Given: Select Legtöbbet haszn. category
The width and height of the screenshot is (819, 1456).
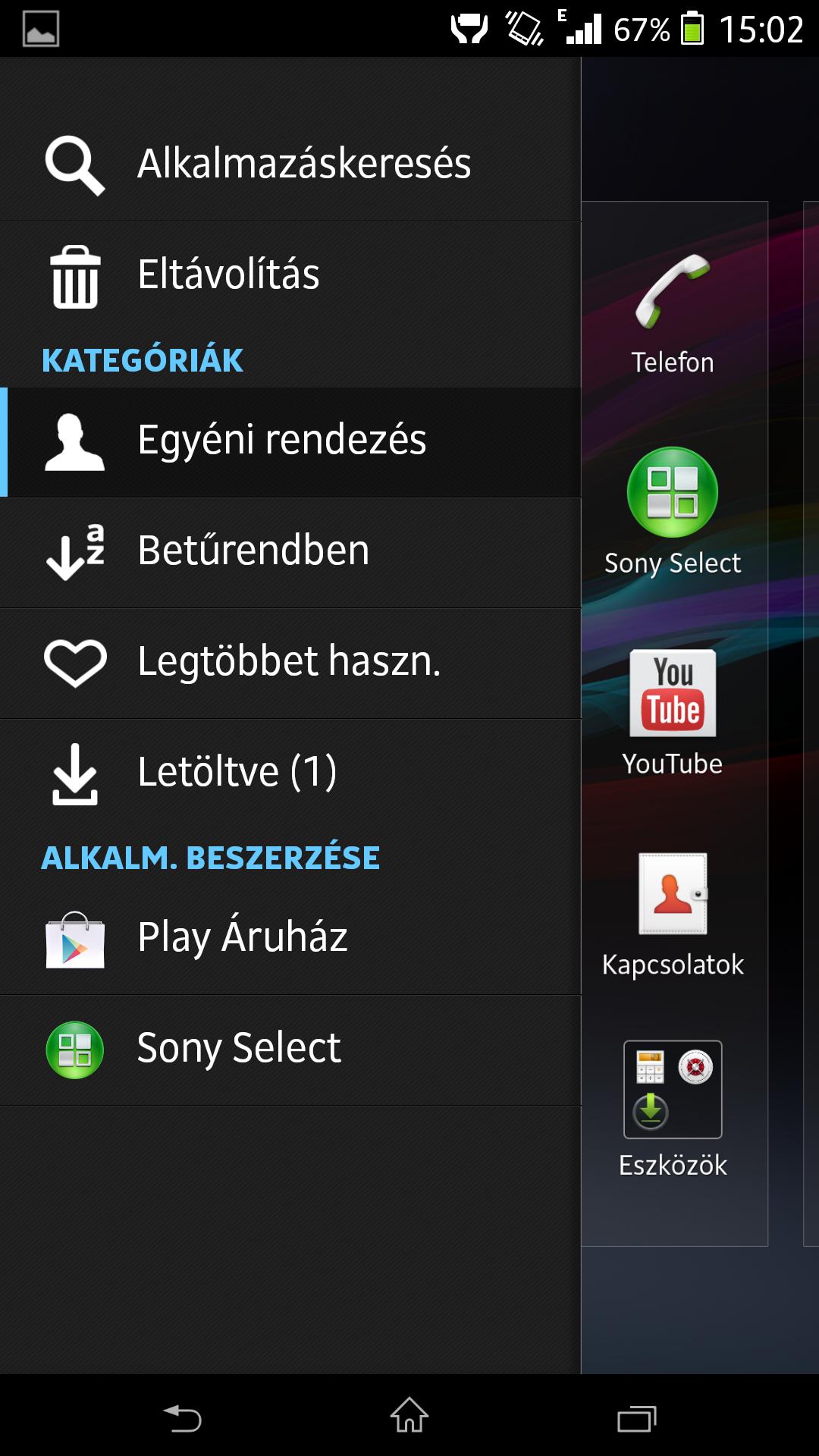Looking at the screenshot, I should (x=290, y=664).
